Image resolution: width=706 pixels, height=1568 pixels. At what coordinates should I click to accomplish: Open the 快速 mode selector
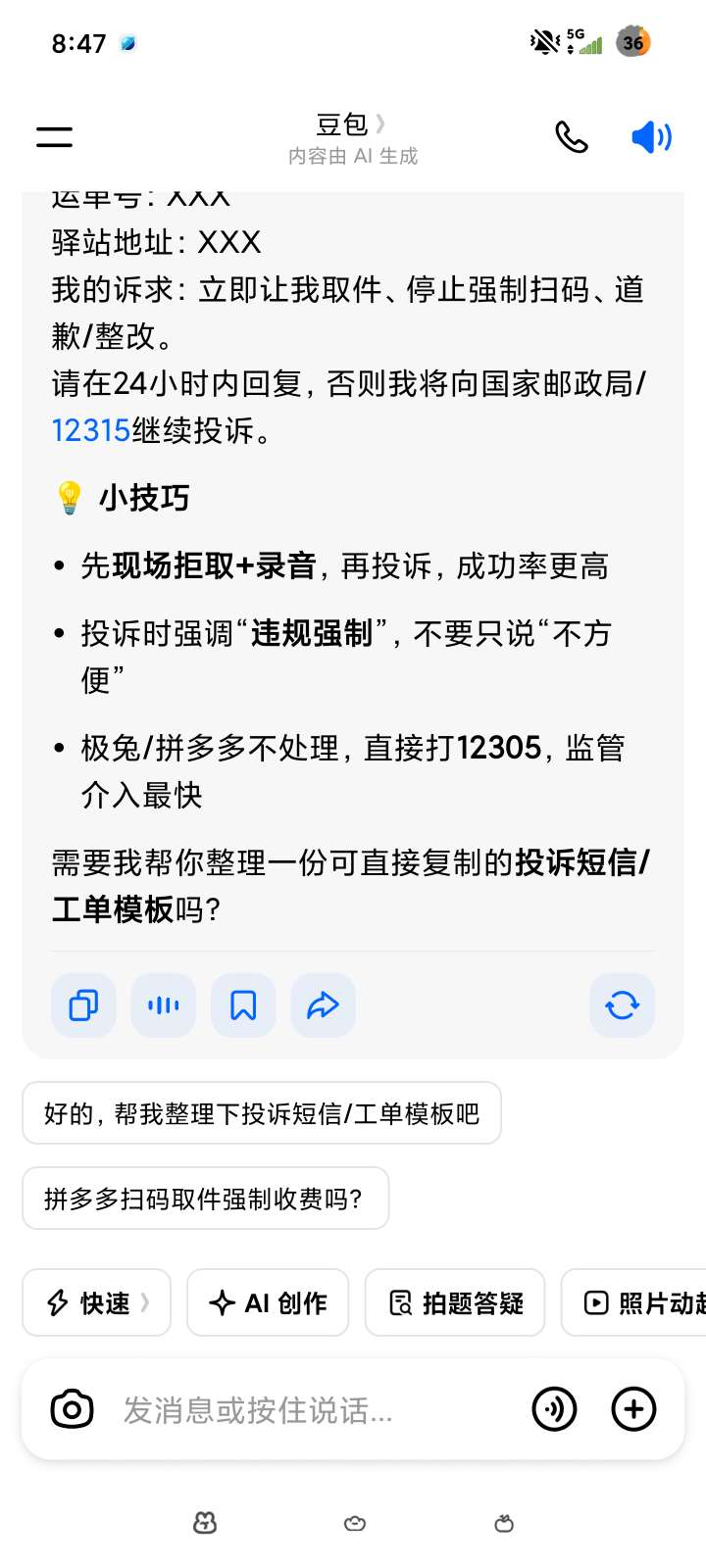click(97, 1302)
